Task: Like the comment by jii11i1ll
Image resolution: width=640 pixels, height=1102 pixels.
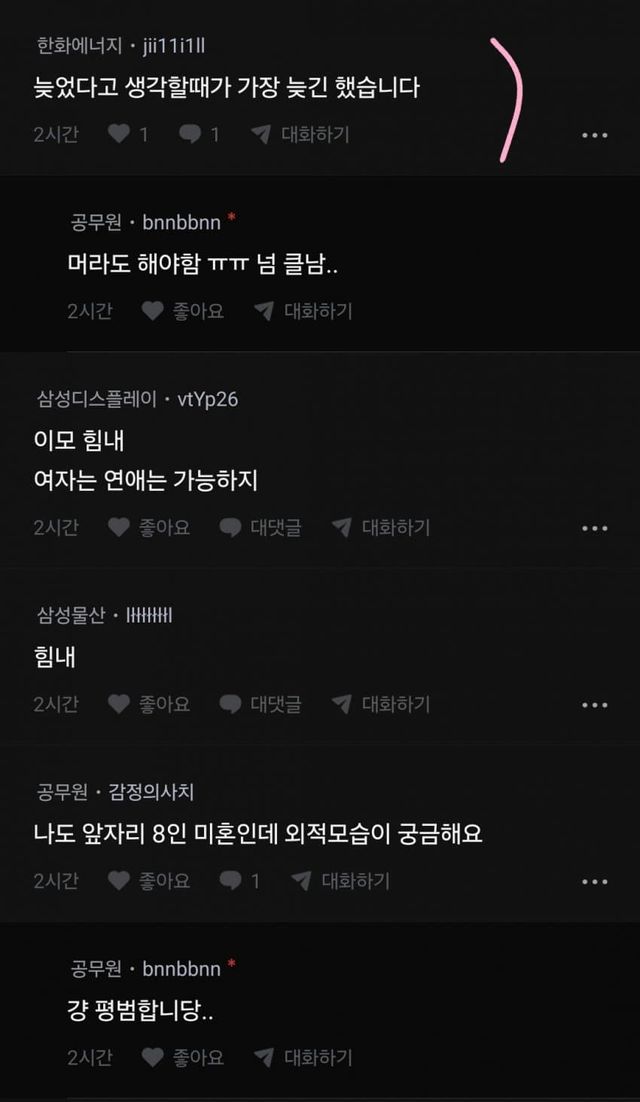Action: [x=129, y=134]
